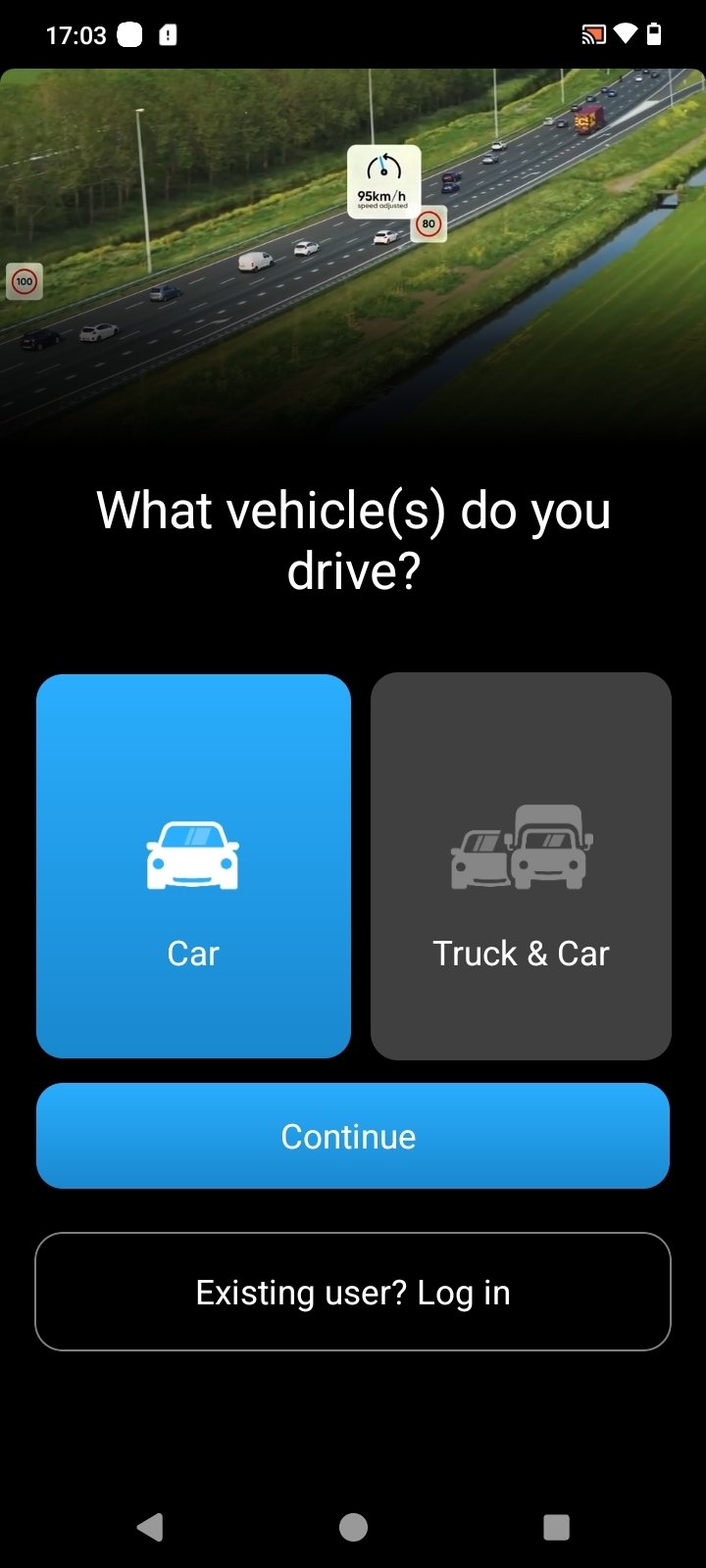The height and width of the screenshot is (1568, 706).
Task: Select the Car vehicle option
Action: (193, 866)
